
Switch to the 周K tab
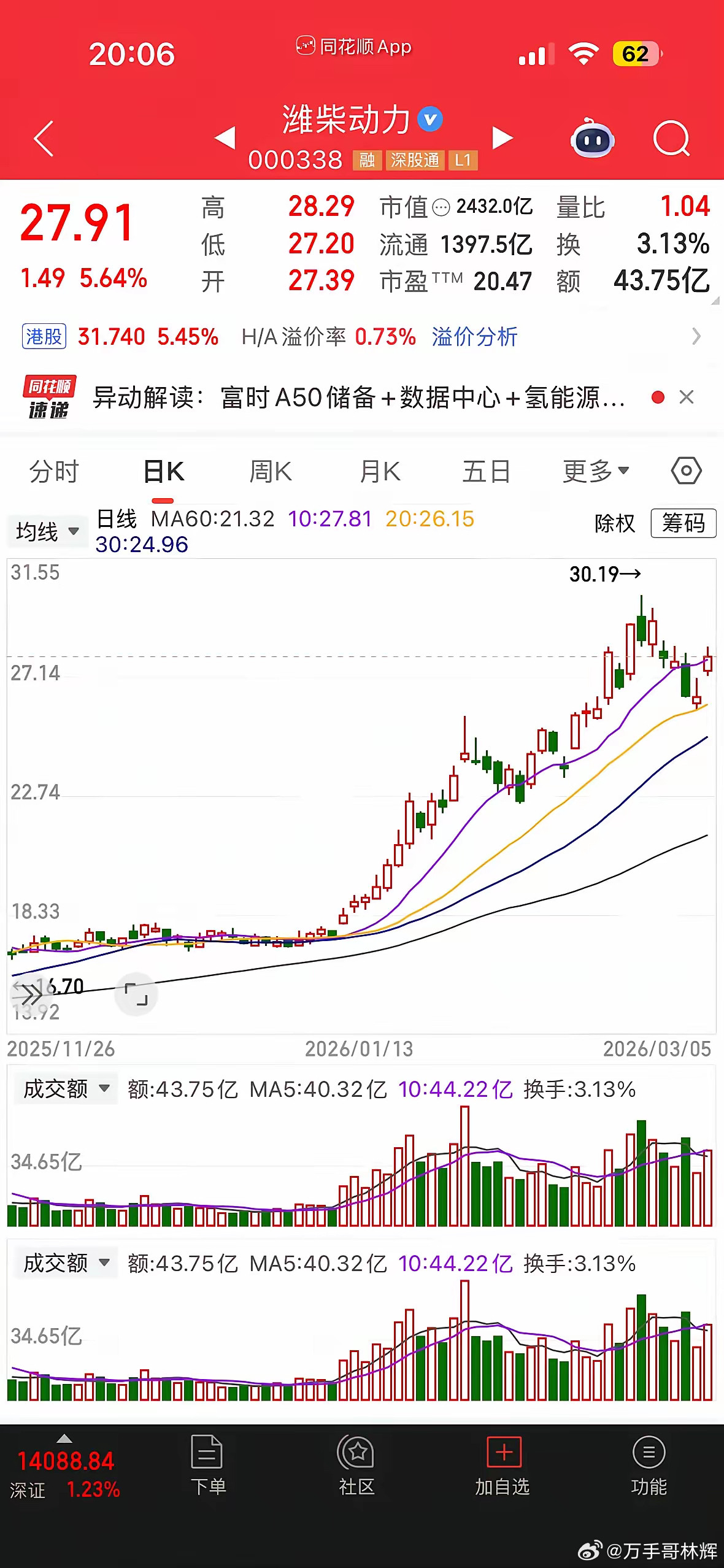(x=270, y=471)
